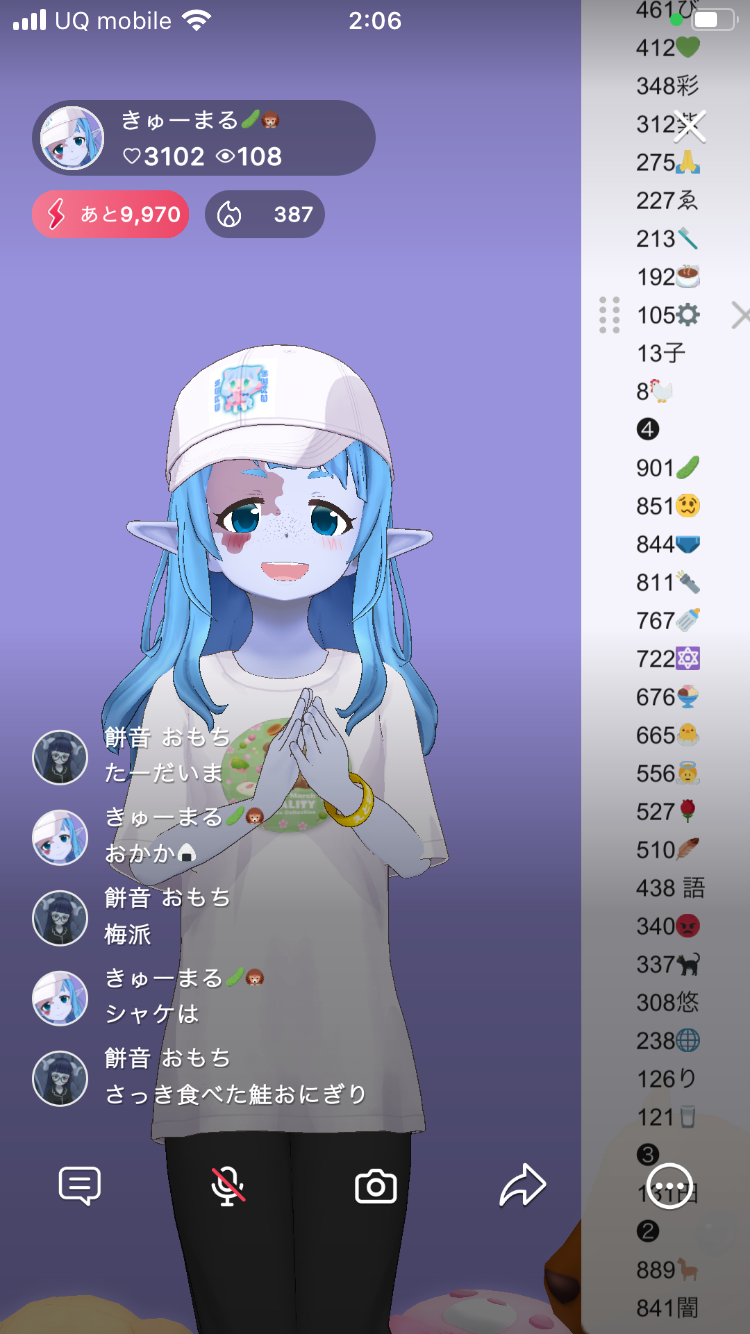Open the comment input icon
750x1334 pixels.
(80, 1187)
